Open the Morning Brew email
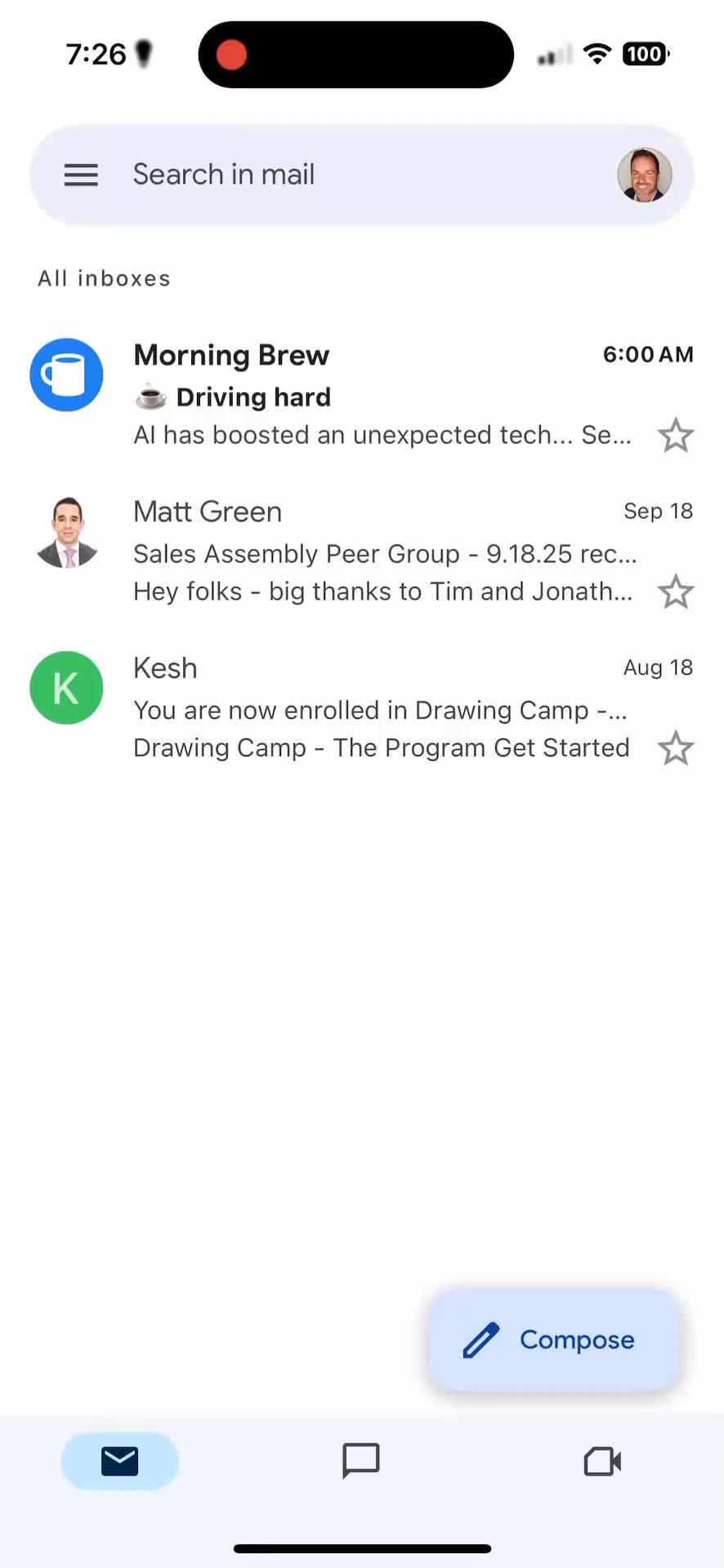 tap(384, 396)
